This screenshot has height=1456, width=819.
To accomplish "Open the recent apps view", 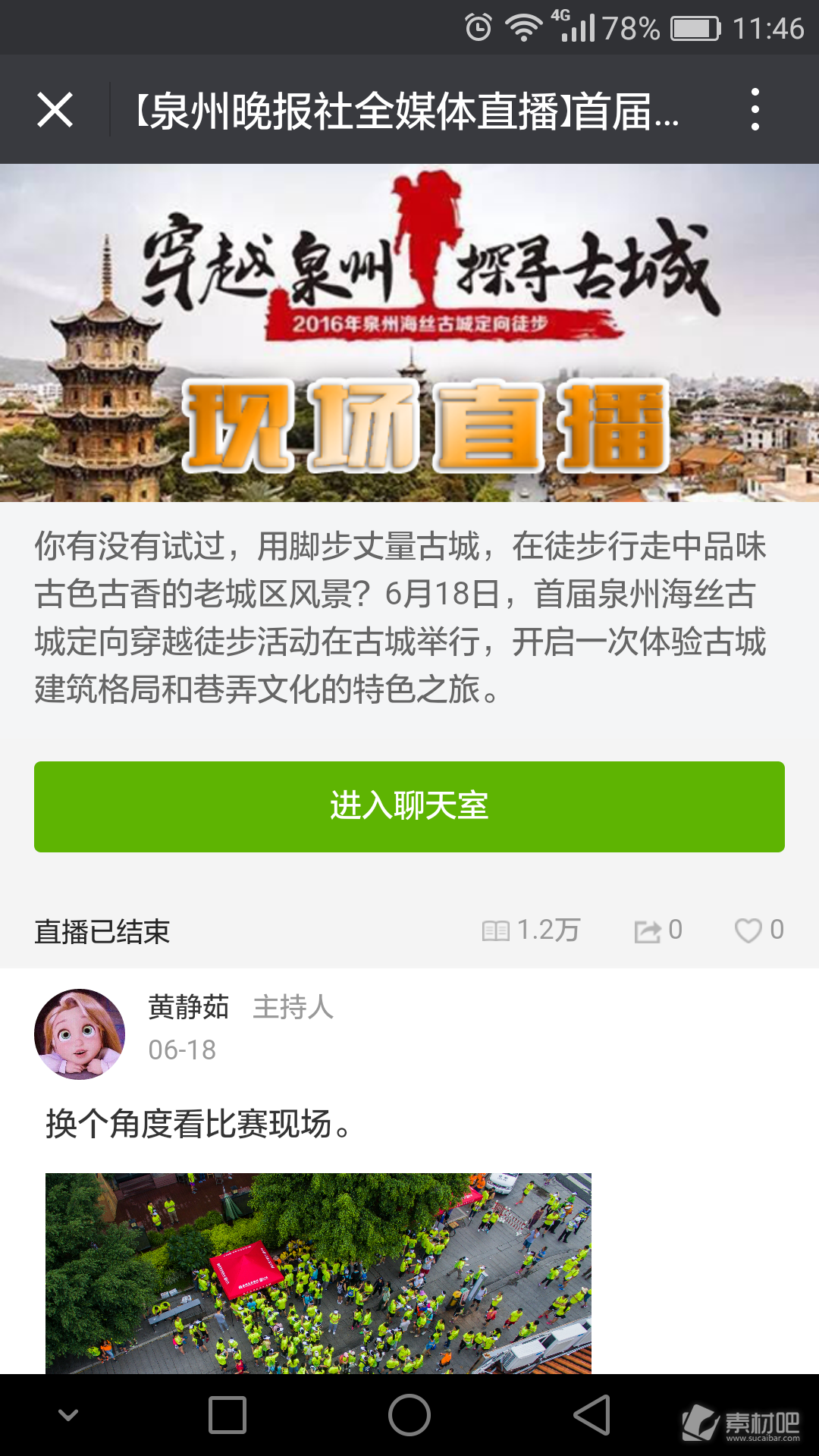I will tap(227, 1415).
